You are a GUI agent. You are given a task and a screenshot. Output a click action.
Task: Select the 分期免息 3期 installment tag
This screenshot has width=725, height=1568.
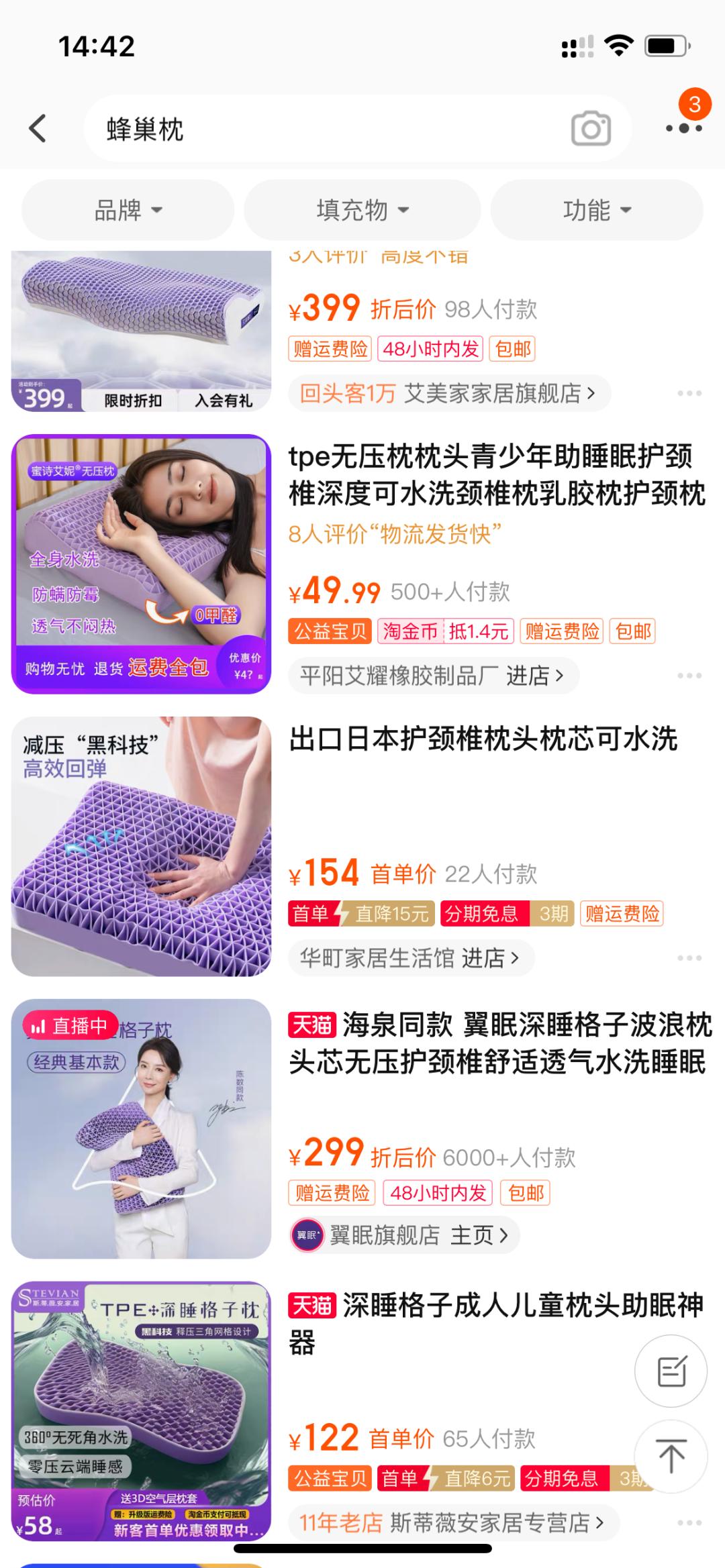[507, 913]
